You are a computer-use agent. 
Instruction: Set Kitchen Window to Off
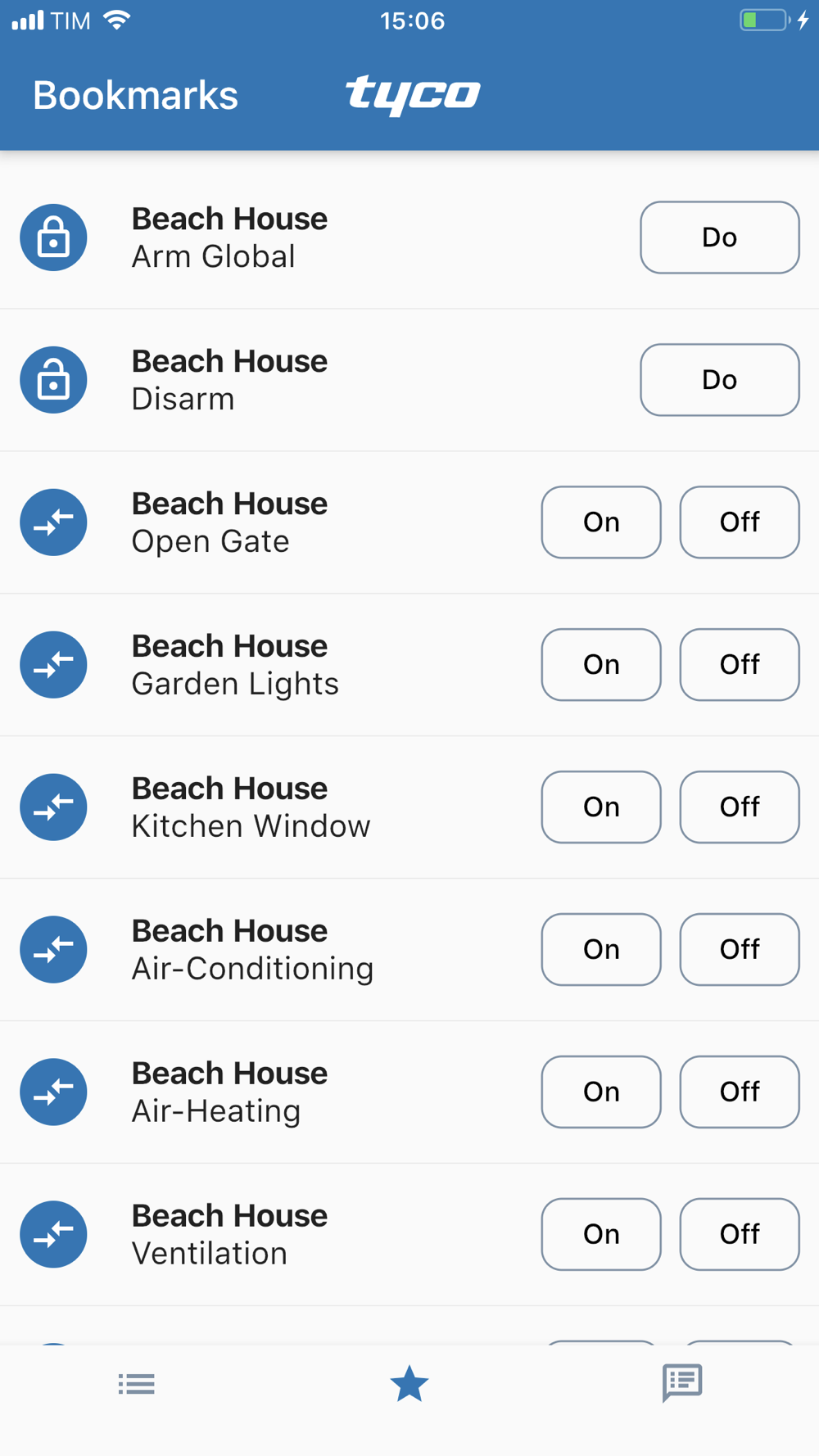[x=740, y=807]
